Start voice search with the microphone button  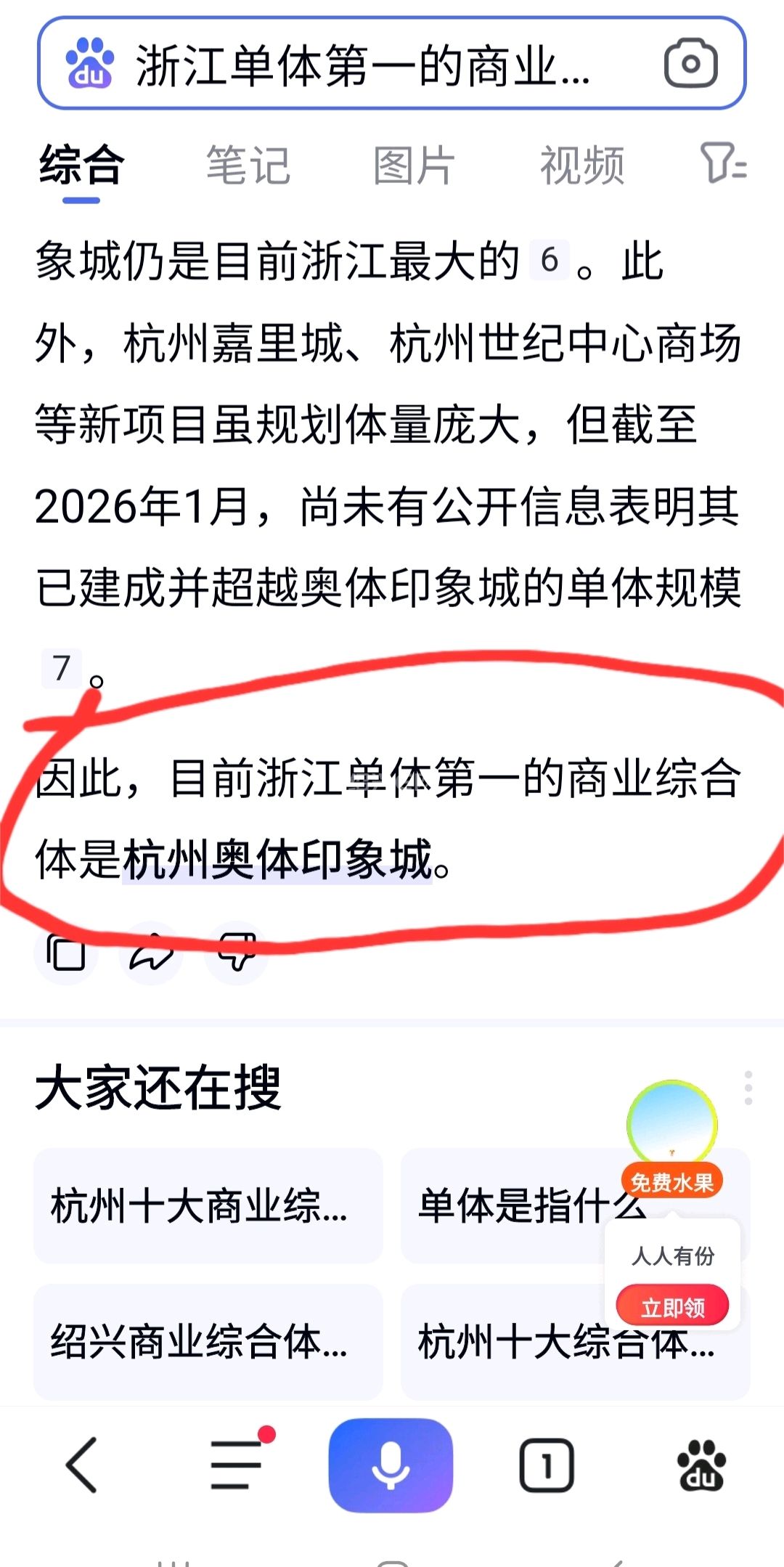(391, 1465)
